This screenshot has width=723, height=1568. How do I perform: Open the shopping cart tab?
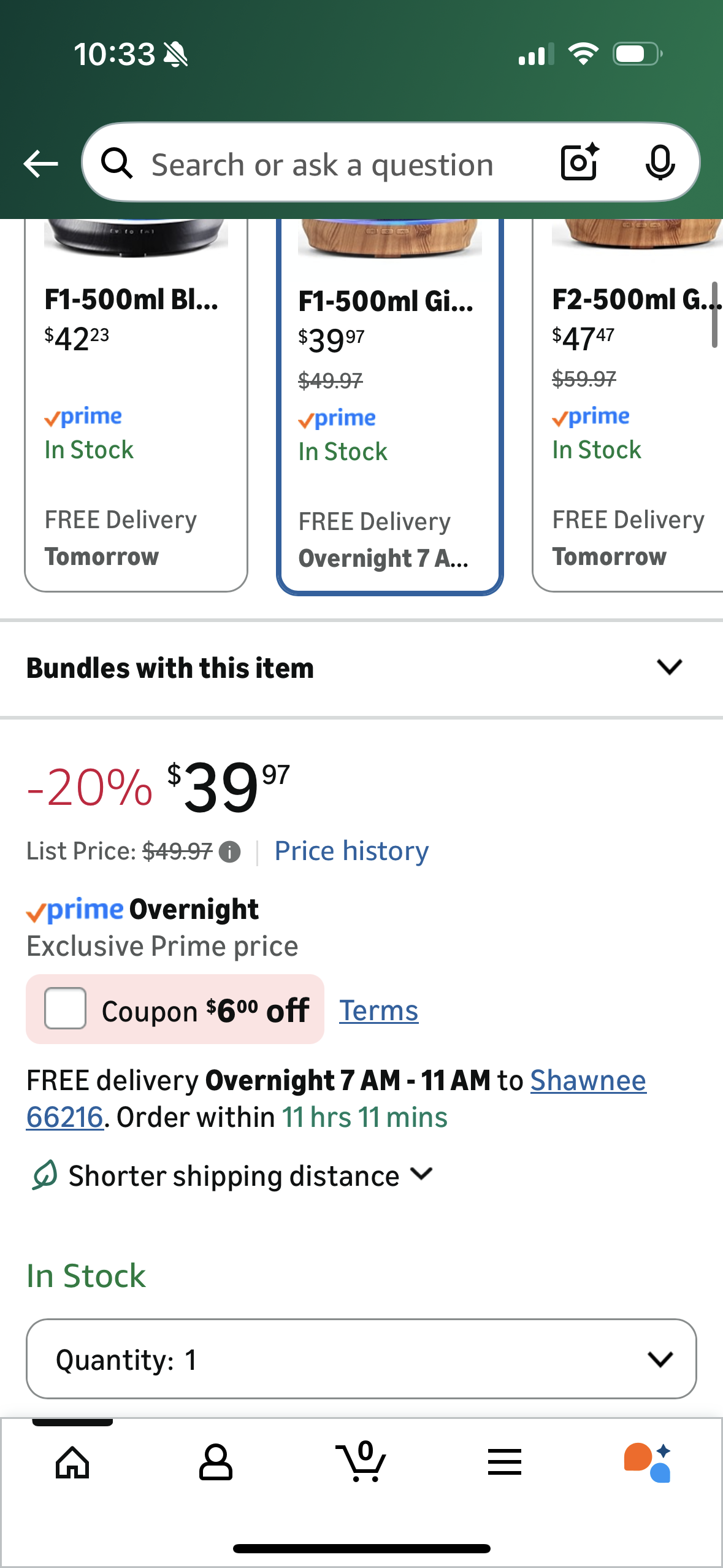(x=361, y=1462)
